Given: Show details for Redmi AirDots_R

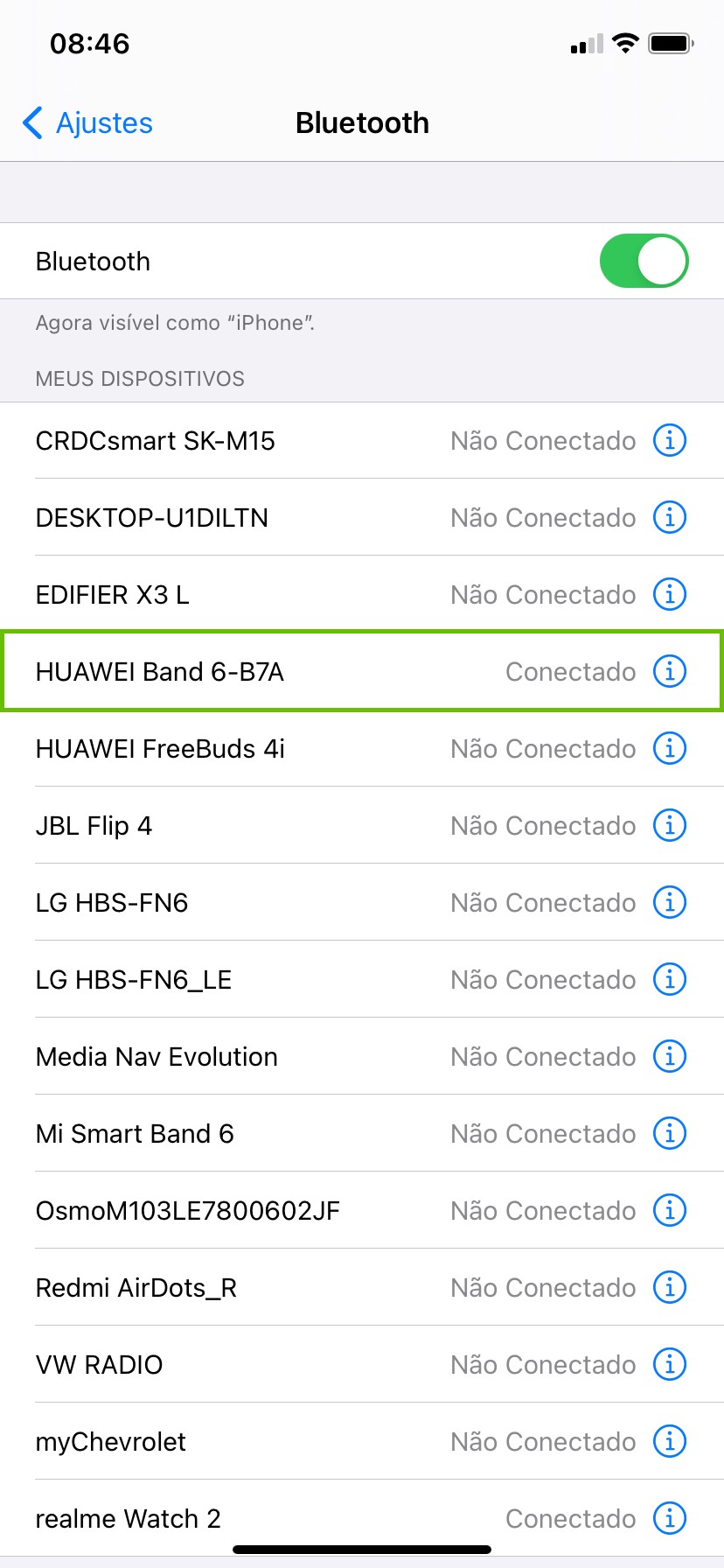Looking at the screenshot, I should pos(670,1287).
